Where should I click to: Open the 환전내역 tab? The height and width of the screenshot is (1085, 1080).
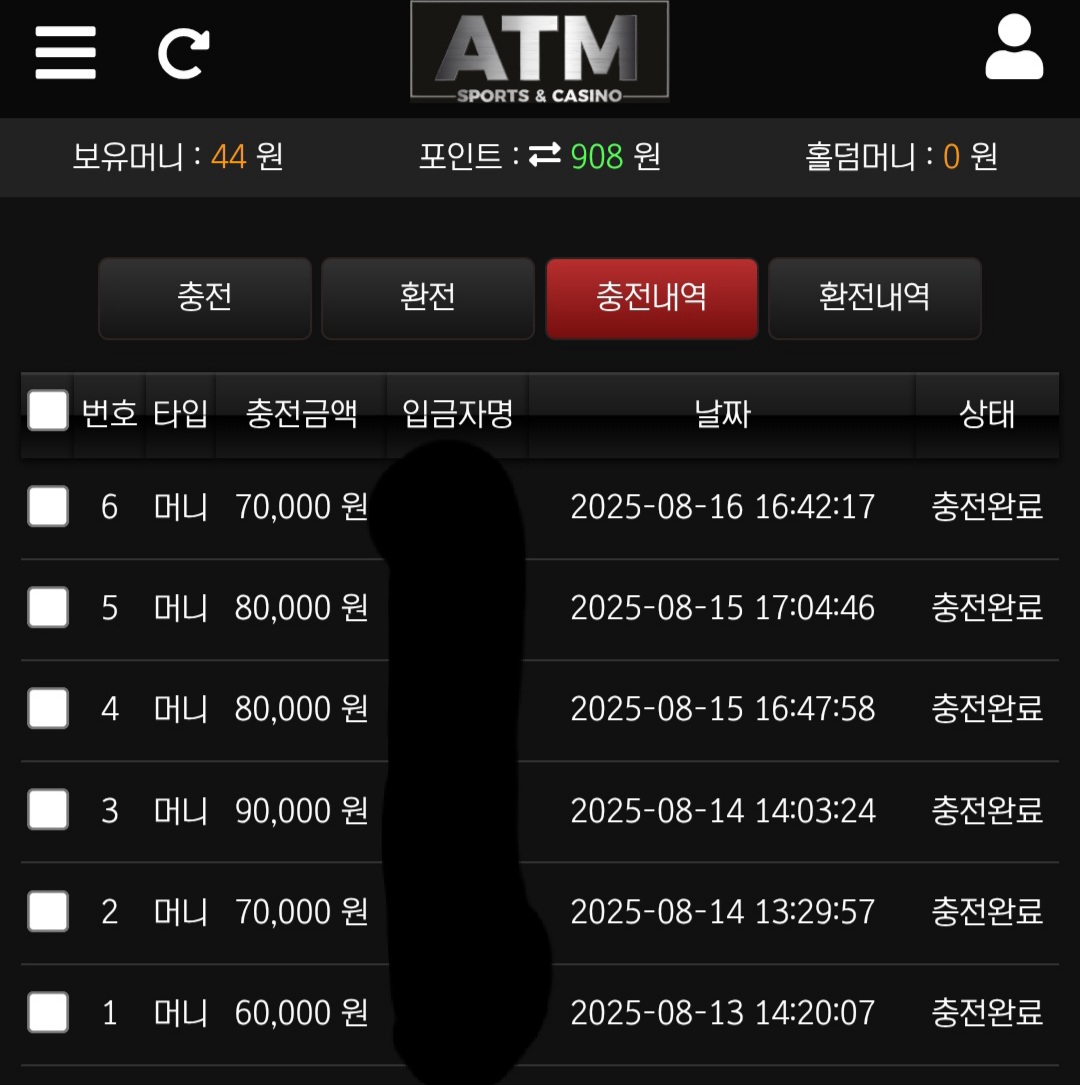(x=874, y=298)
